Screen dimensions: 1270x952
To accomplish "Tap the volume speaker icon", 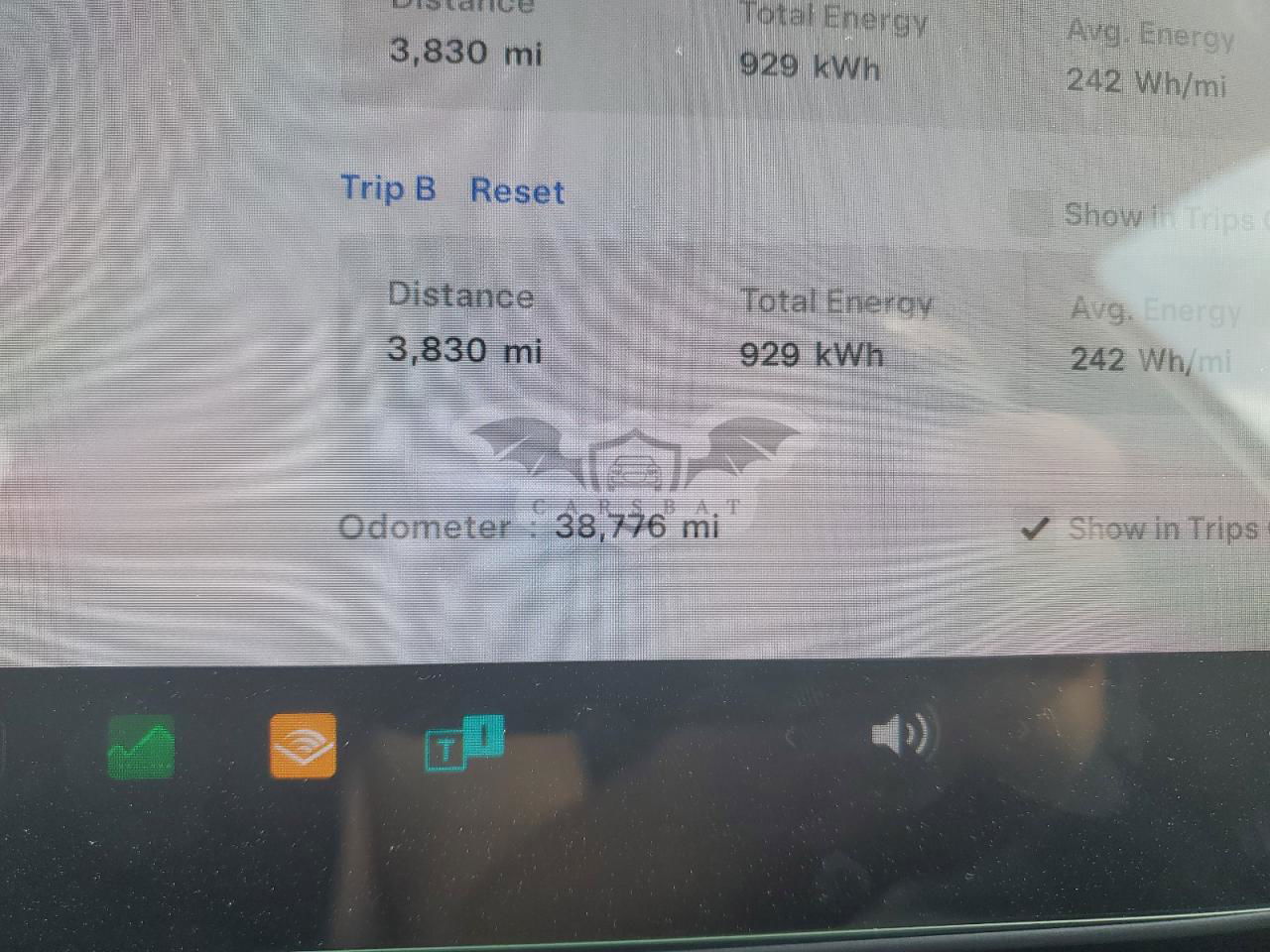I will (x=899, y=735).
